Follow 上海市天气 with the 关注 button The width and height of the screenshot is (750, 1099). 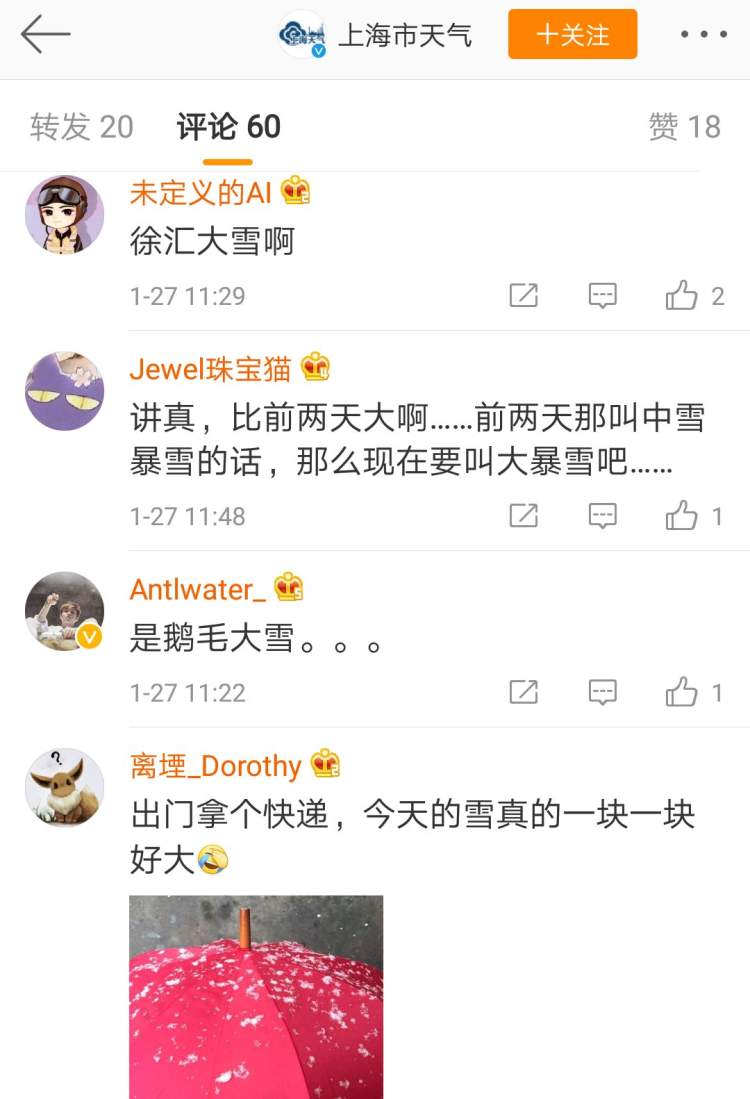coord(572,35)
